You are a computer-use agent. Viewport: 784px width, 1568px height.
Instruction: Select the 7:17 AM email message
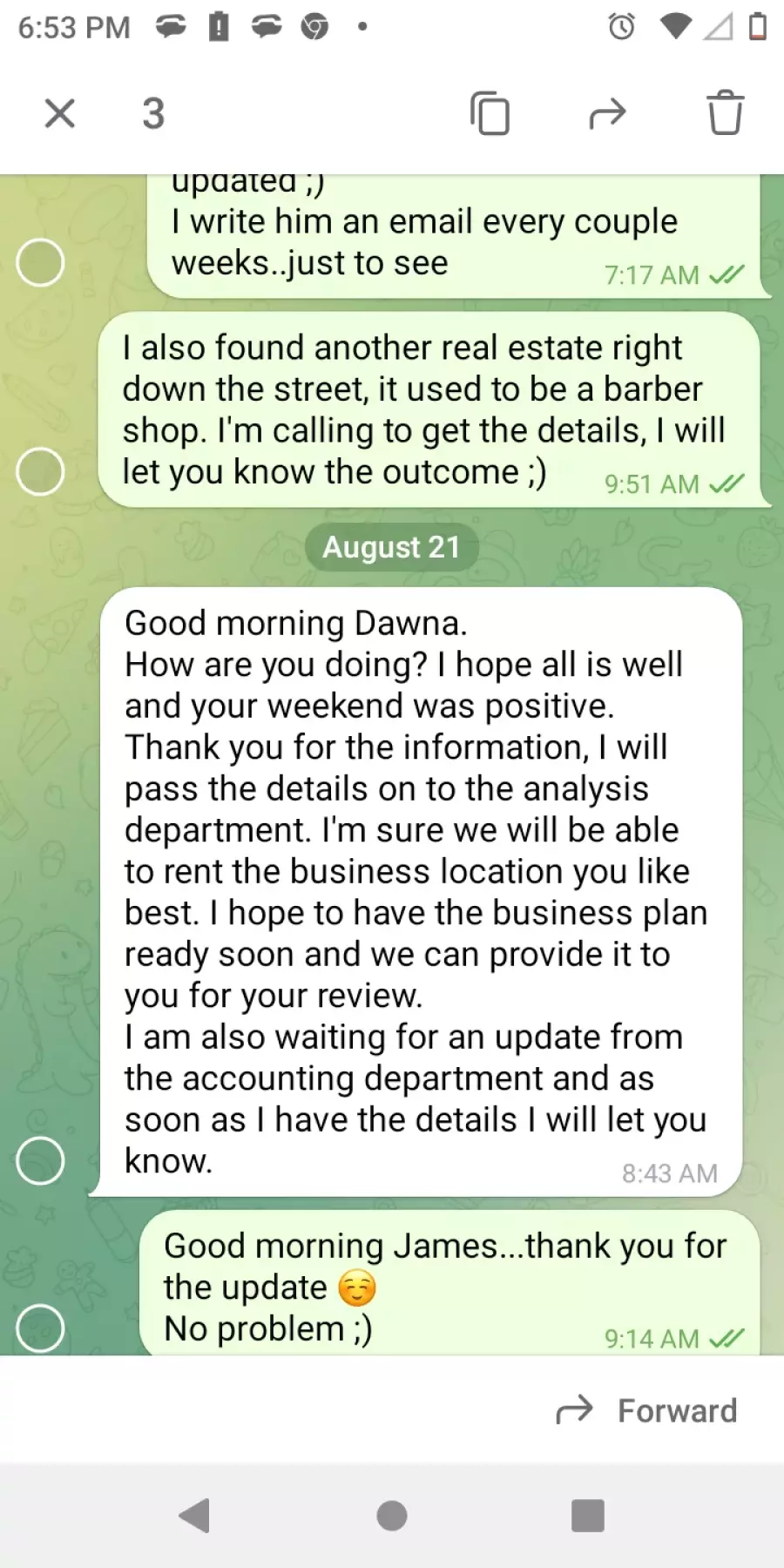pos(40,262)
